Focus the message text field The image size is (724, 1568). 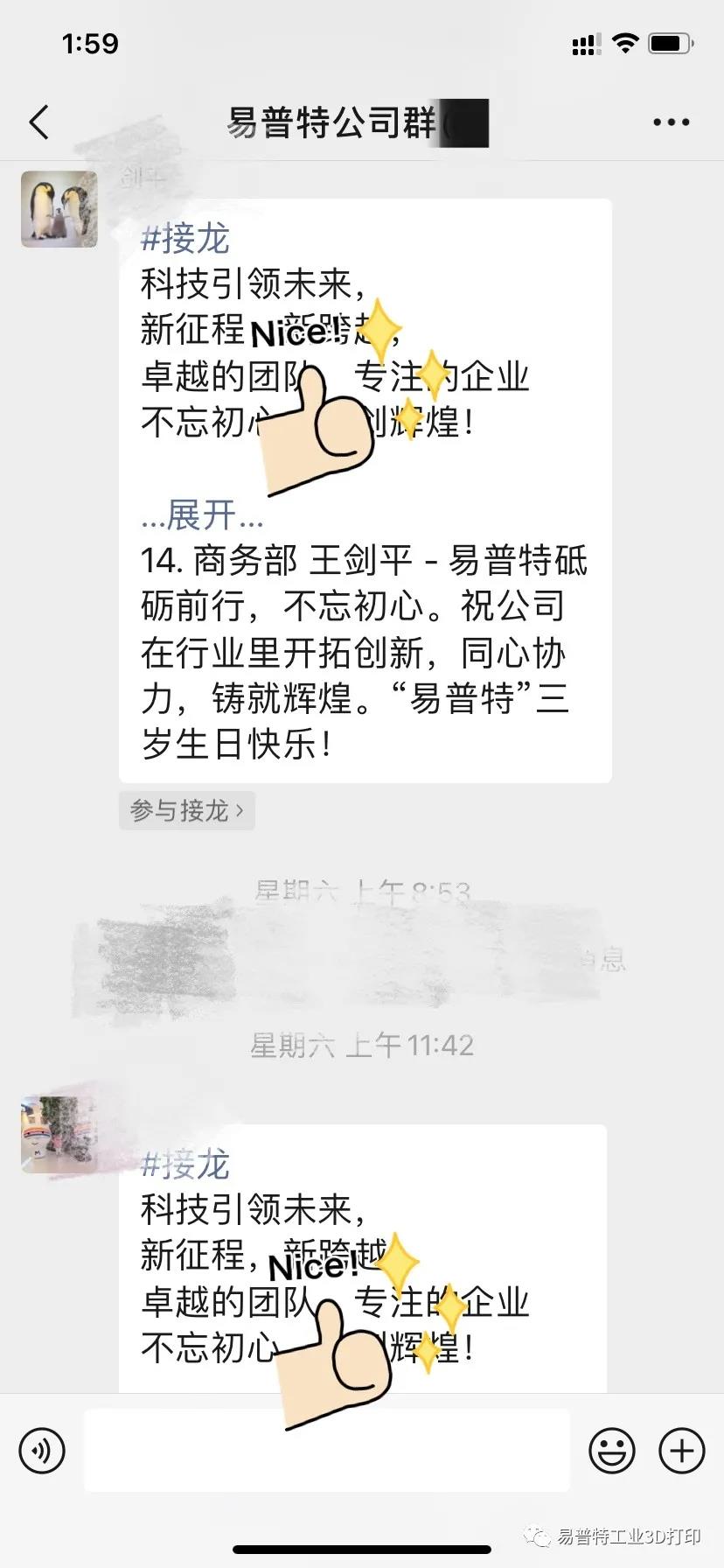pos(327,1451)
